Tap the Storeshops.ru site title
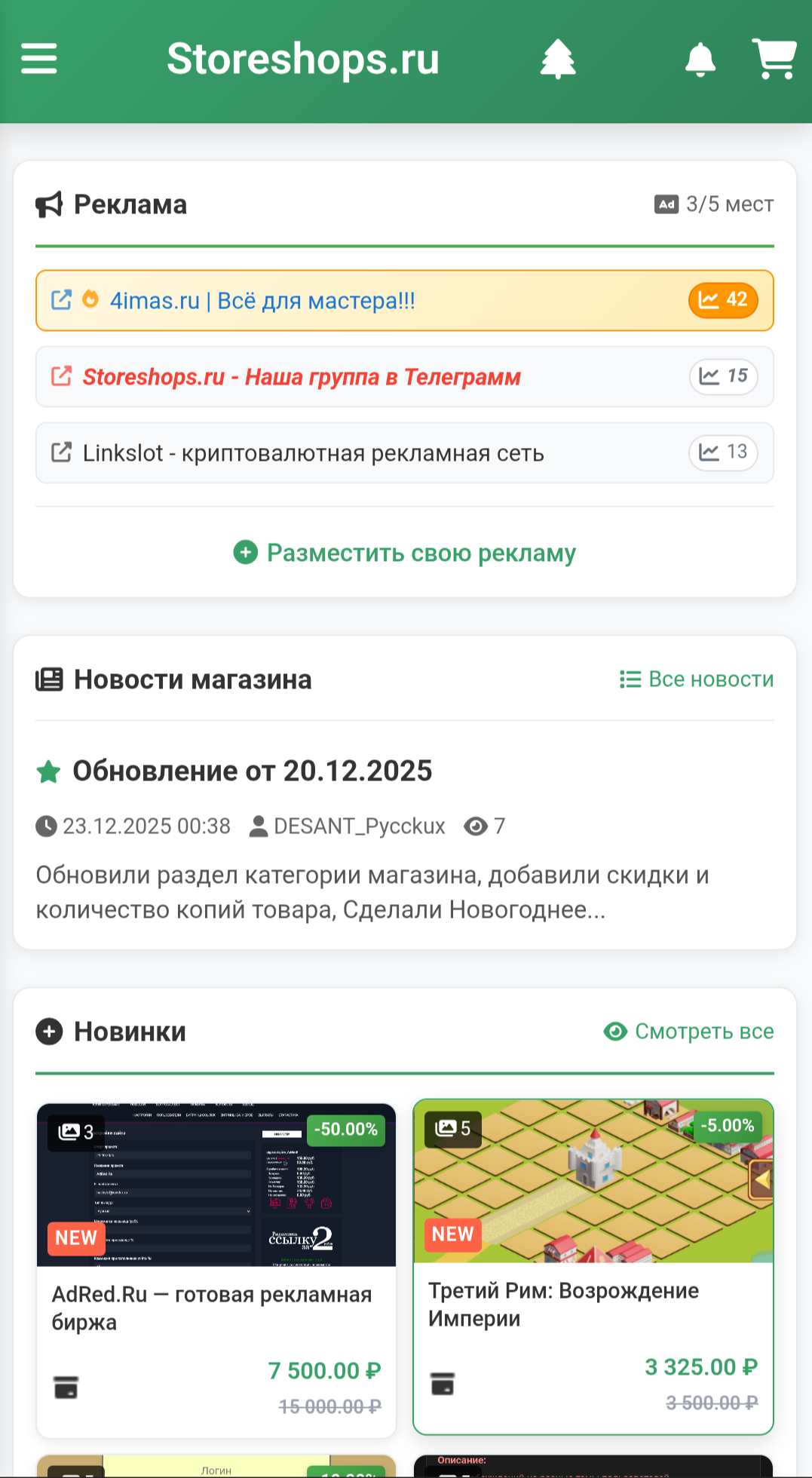The height and width of the screenshot is (1478, 812). (x=302, y=59)
